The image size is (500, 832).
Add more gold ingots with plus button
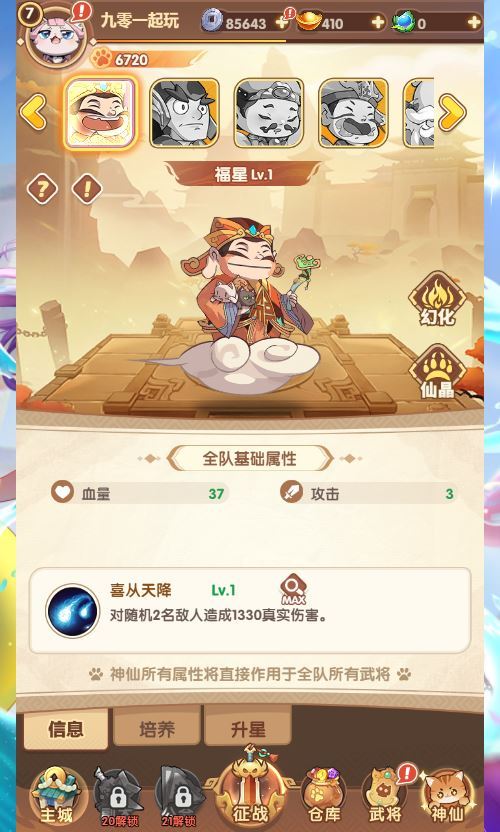[x=377, y=22]
